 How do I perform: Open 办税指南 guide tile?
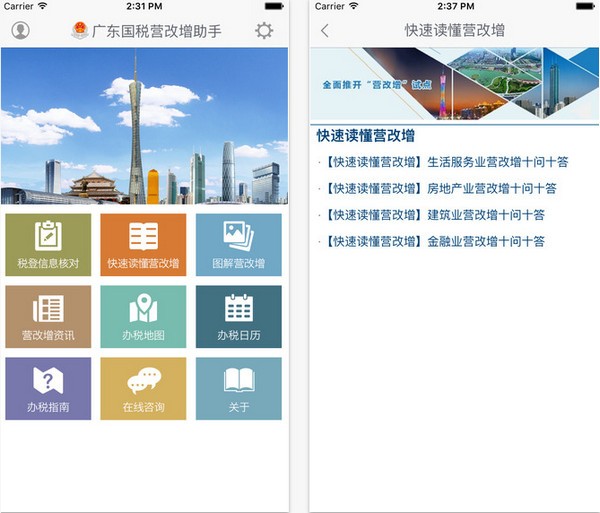48,388
